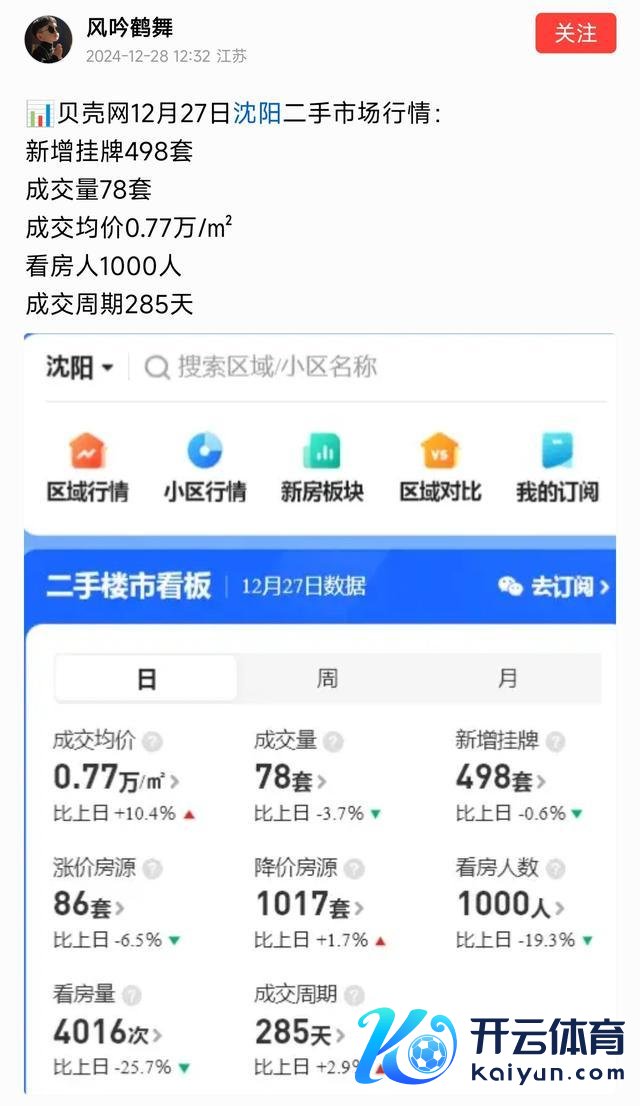This screenshot has height=1106, width=640.
Task: Open the highlighted 沈阳 link in the post
Action: point(257,114)
